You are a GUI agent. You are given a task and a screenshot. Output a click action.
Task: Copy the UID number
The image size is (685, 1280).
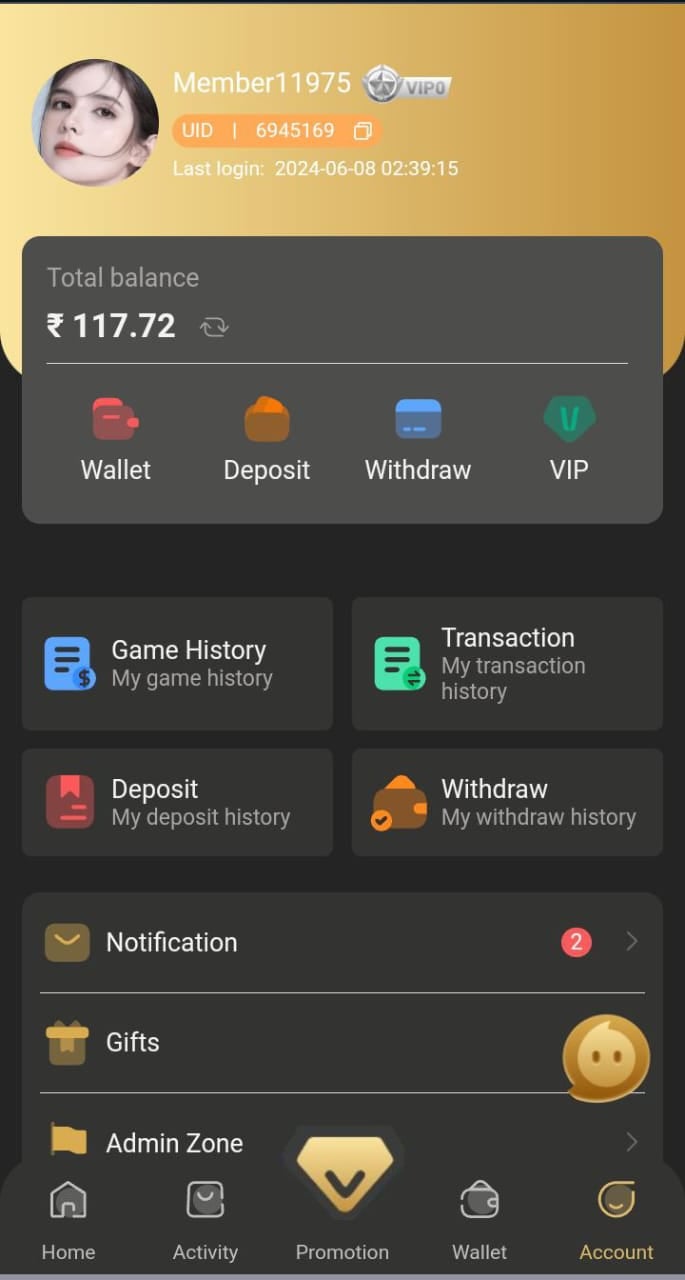[x=363, y=131]
